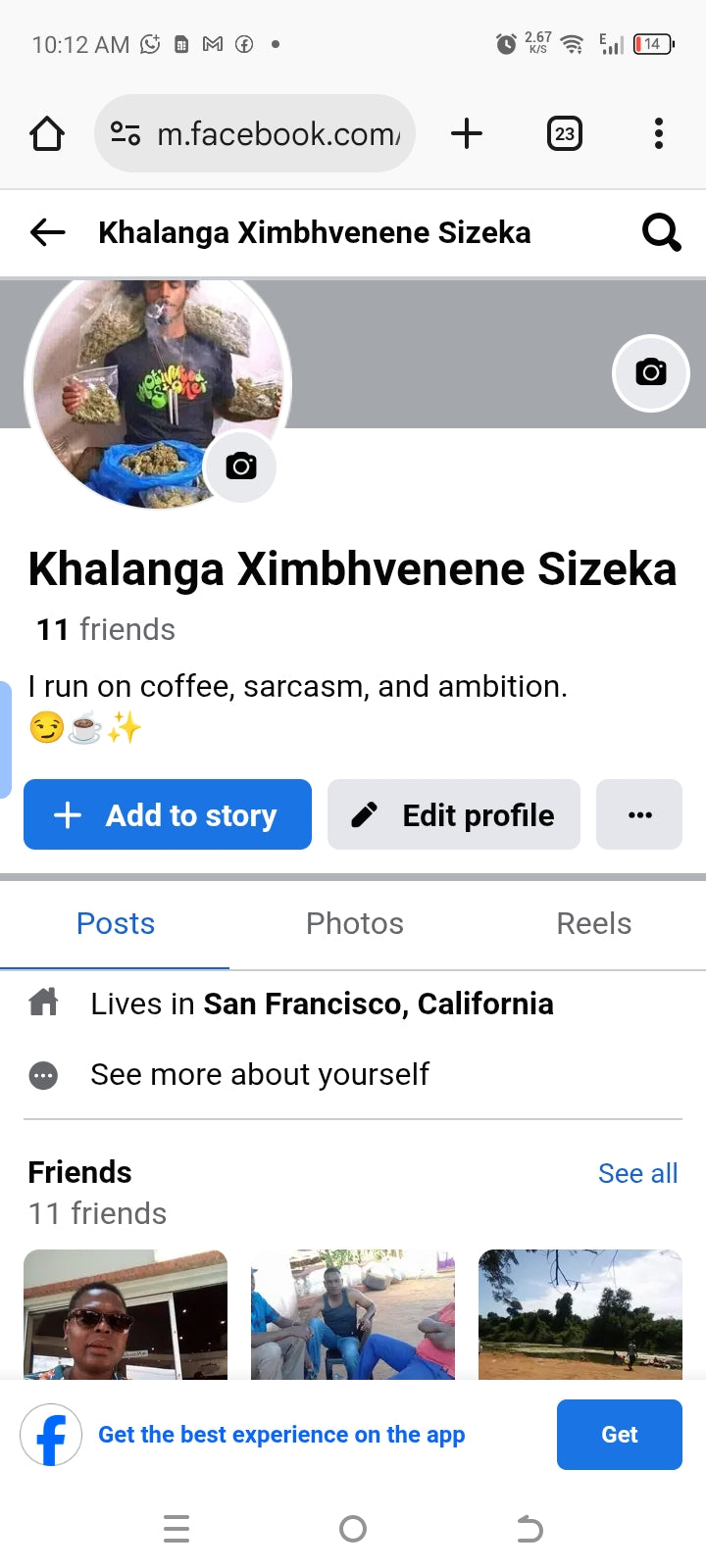Screen dimensions: 706x1568
Task: Open the three-dot profile options button
Action: [x=639, y=814]
